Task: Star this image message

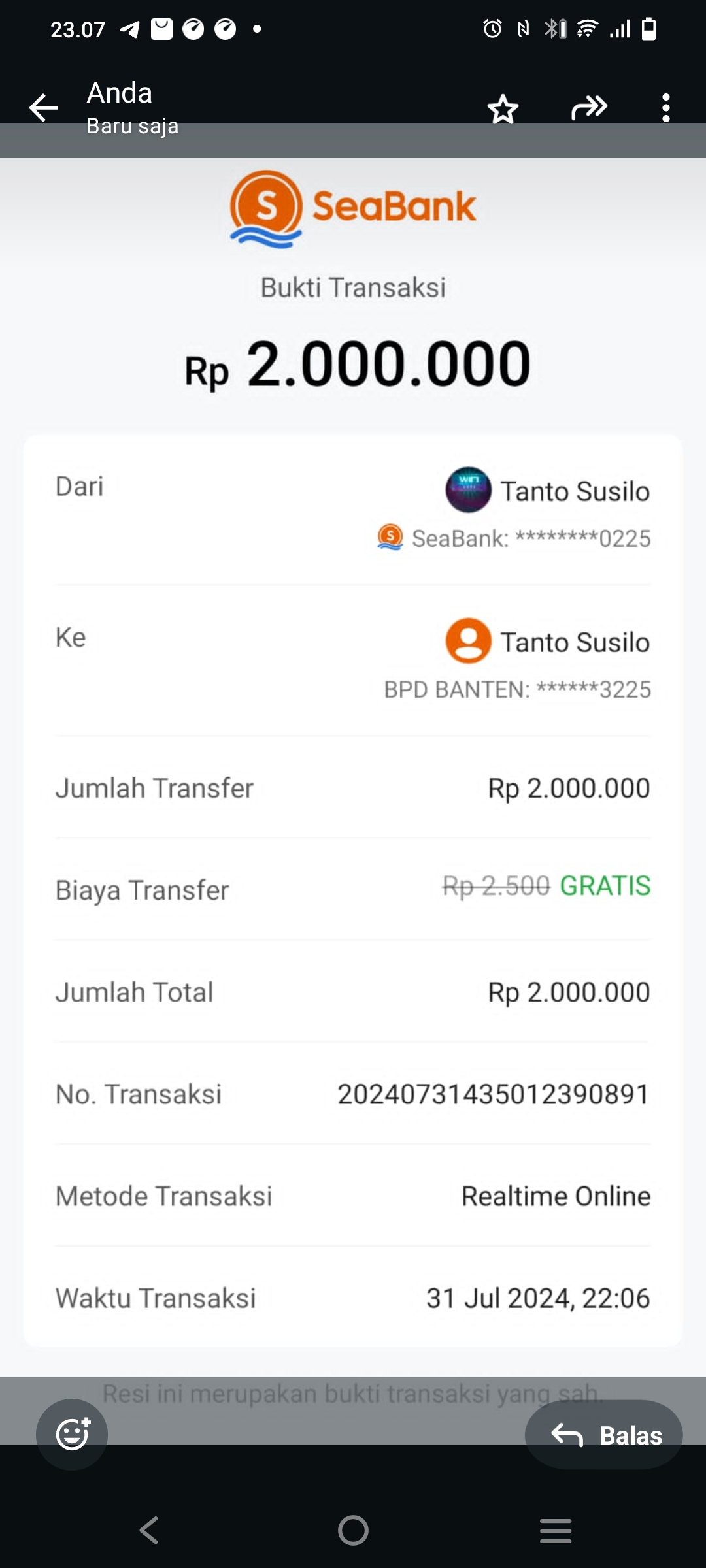Action: pyautogui.click(x=503, y=108)
